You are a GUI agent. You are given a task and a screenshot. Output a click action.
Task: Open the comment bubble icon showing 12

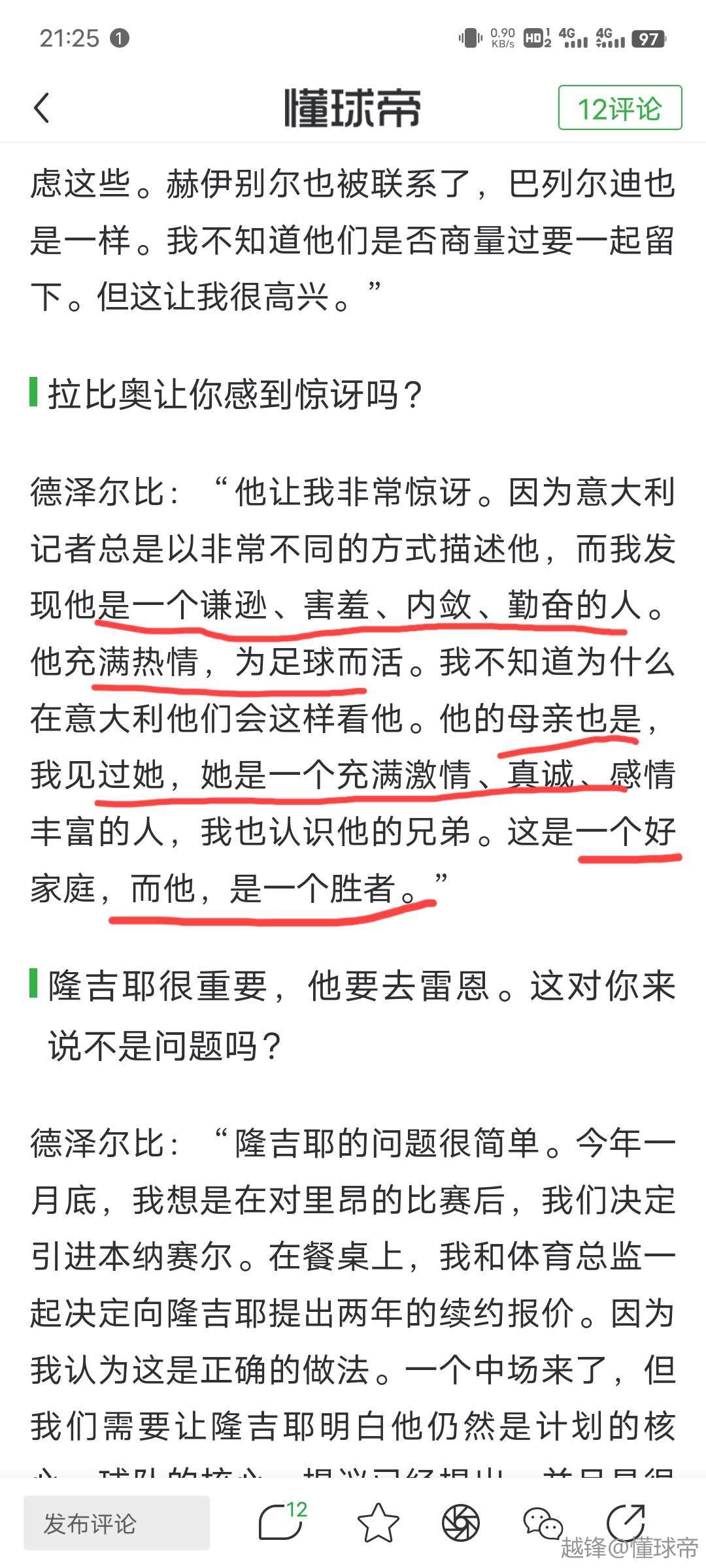pyautogui.click(x=282, y=1522)
